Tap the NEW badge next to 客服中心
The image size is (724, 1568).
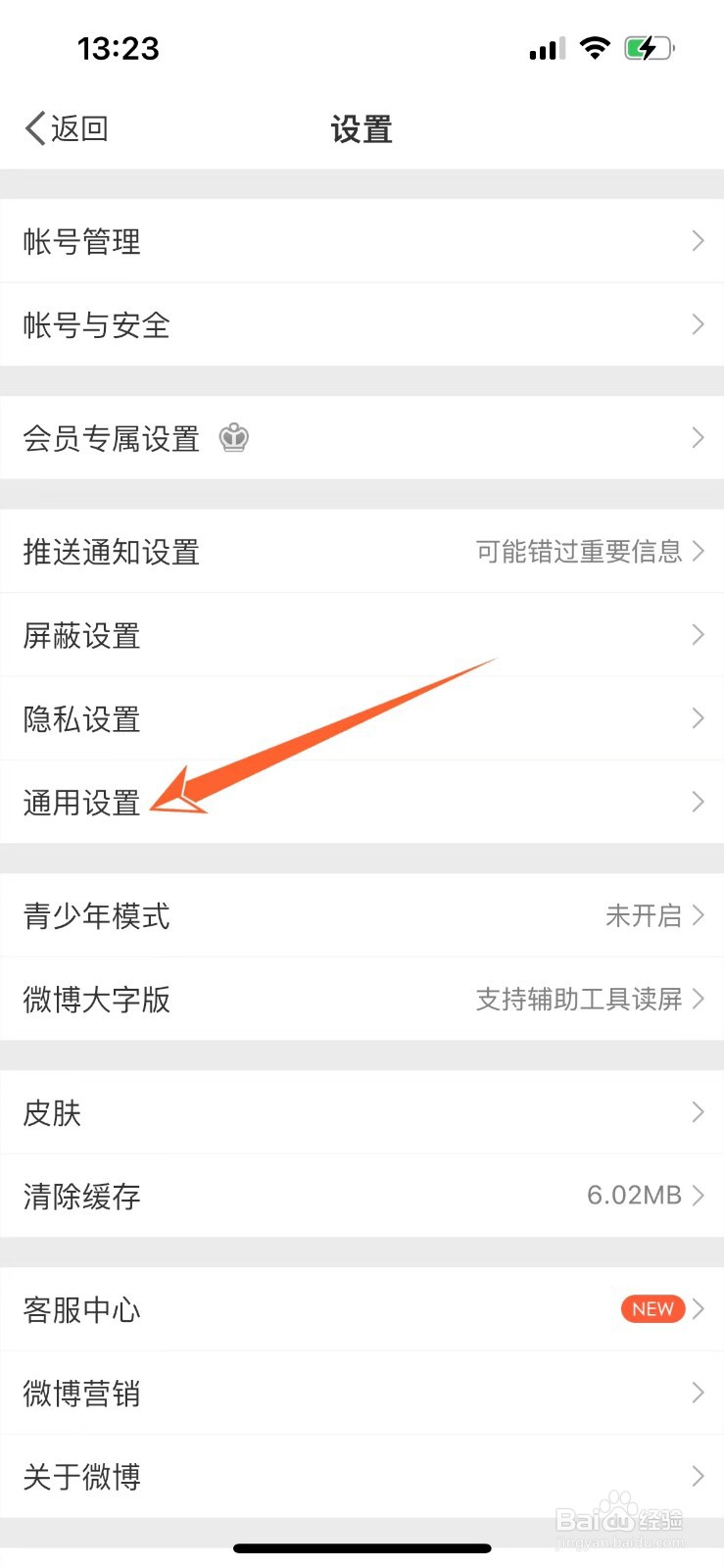(652, 1308)
